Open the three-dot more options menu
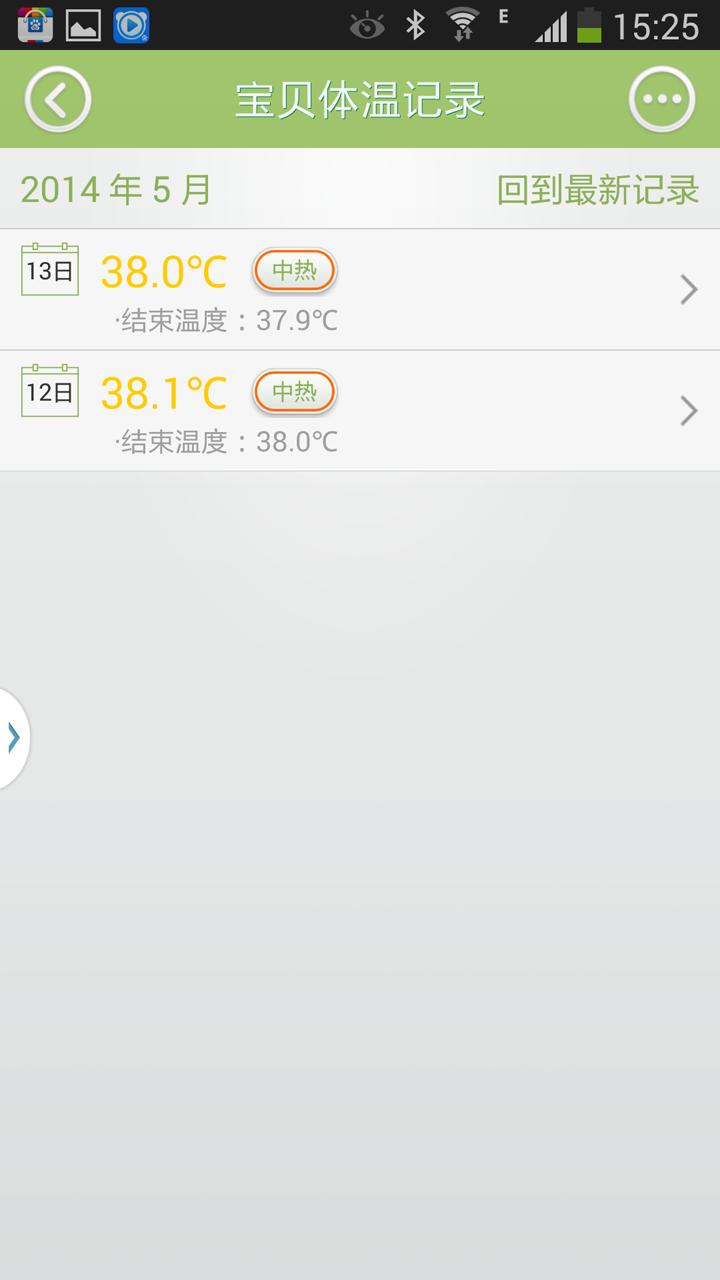Viewport: 720px width, 1280px height. click(x=662, y=99)
